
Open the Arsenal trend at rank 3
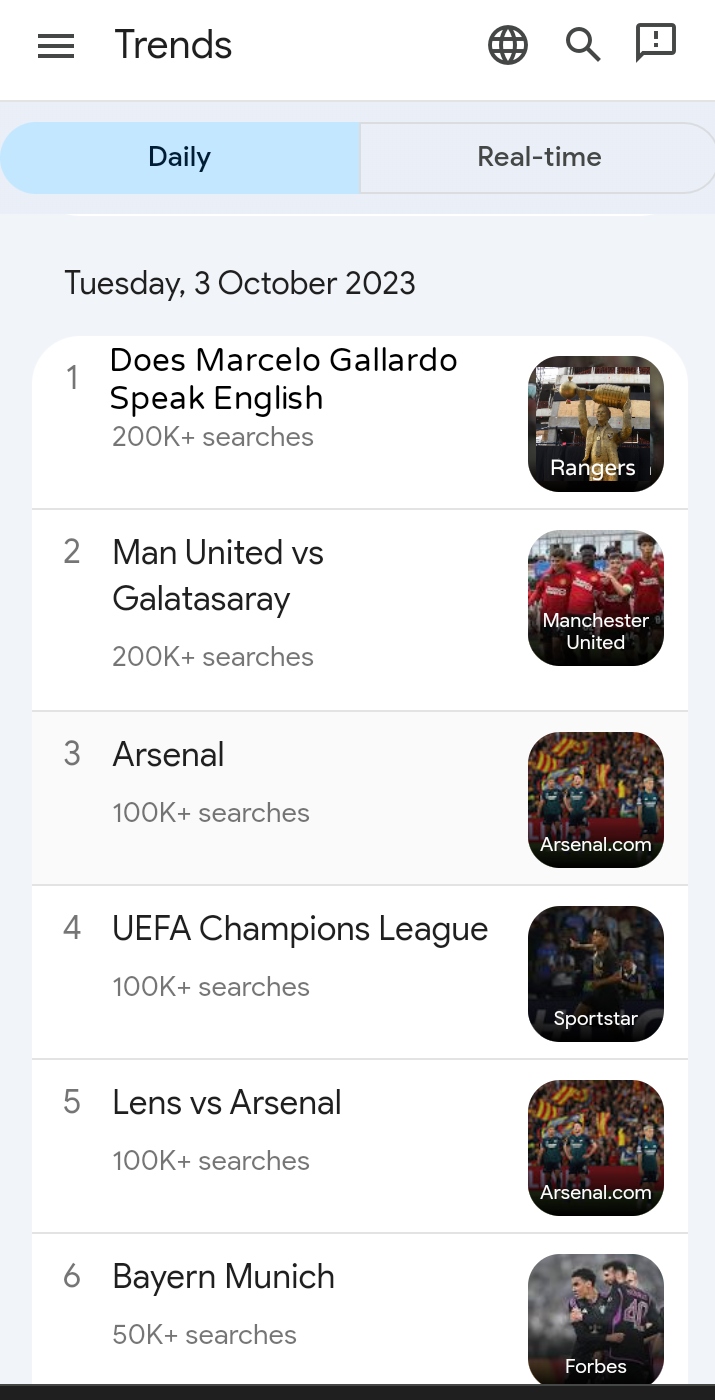168,755
